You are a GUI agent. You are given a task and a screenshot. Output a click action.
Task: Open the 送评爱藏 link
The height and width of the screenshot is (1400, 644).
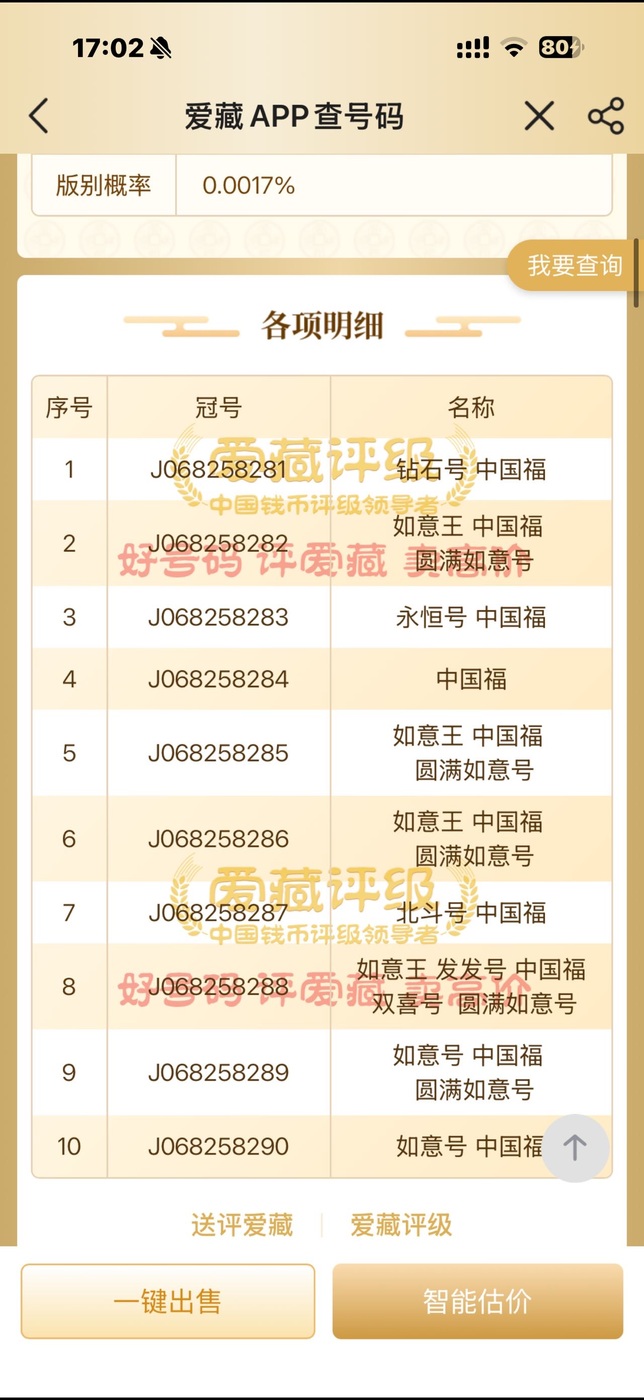[242, 1224]
